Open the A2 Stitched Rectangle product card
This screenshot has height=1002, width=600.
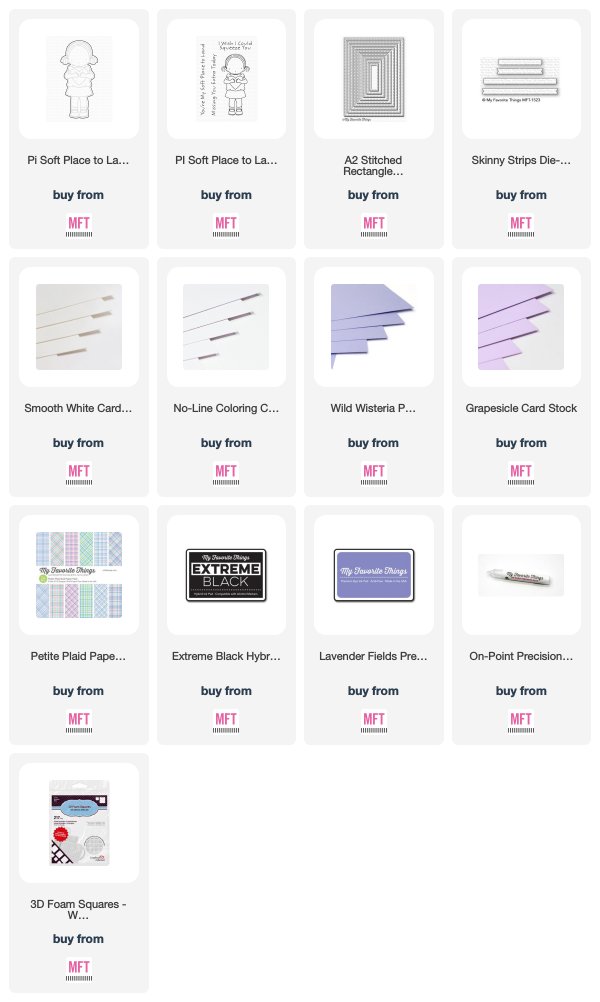[x=373, y=80]
